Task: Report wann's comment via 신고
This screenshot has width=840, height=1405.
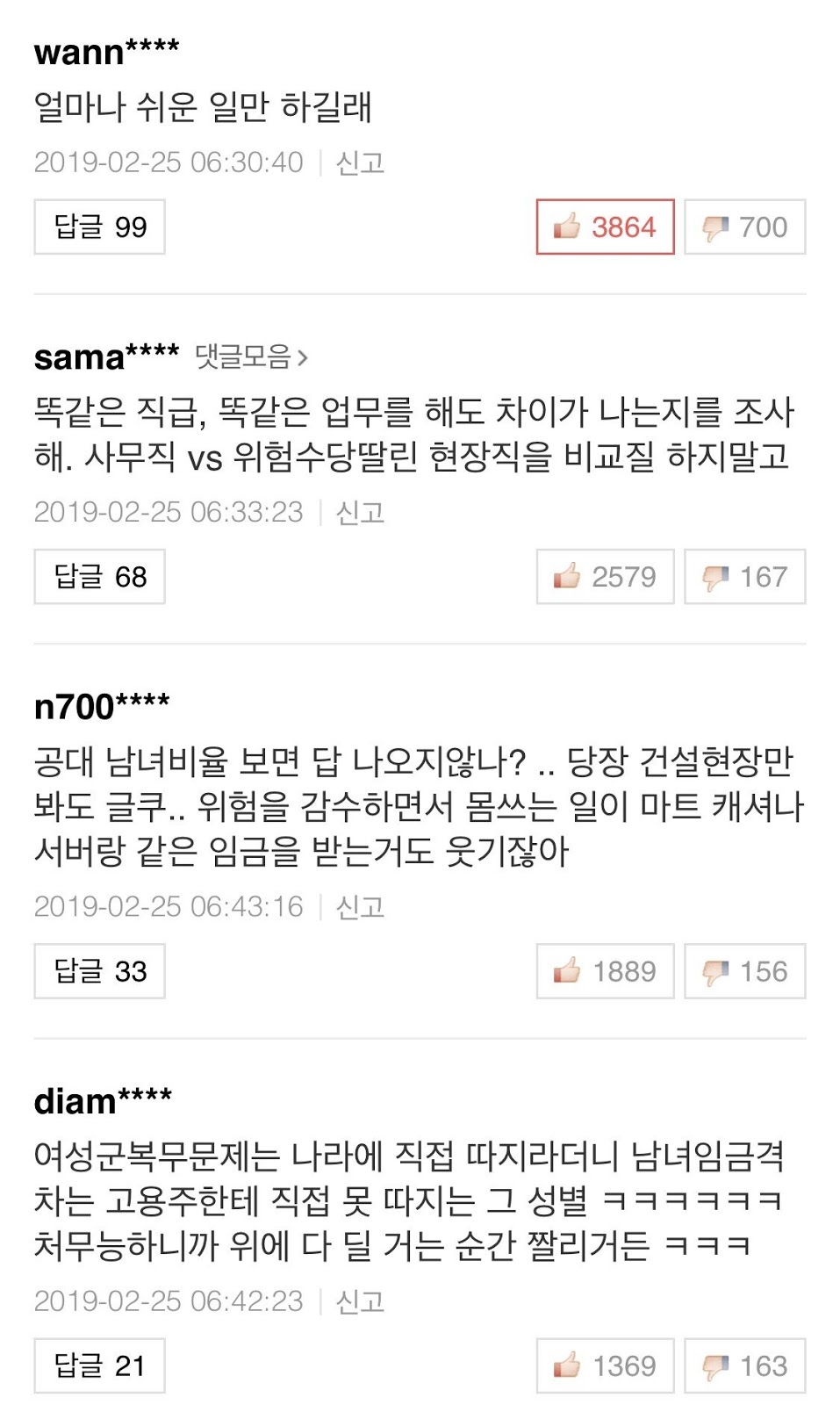Action: tap(360, 162)
